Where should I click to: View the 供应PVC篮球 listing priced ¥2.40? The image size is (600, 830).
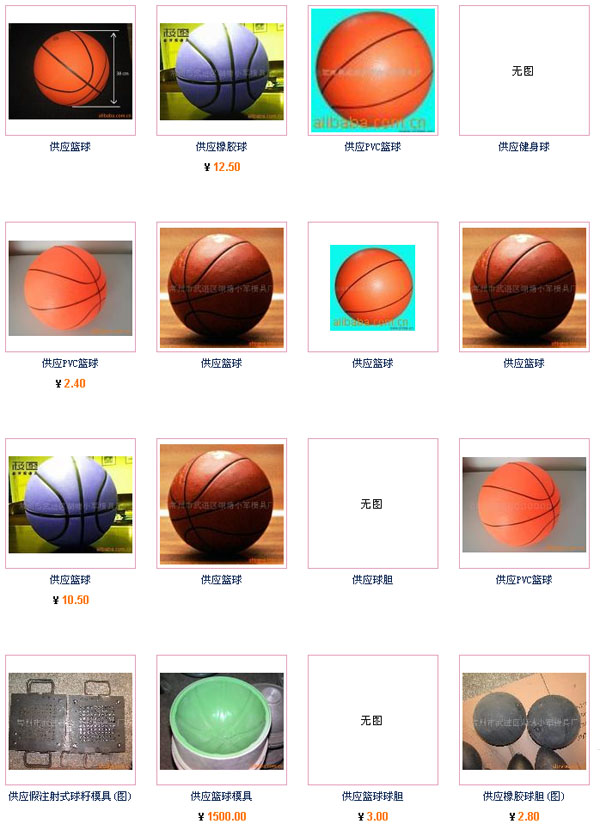coord(70,287)
